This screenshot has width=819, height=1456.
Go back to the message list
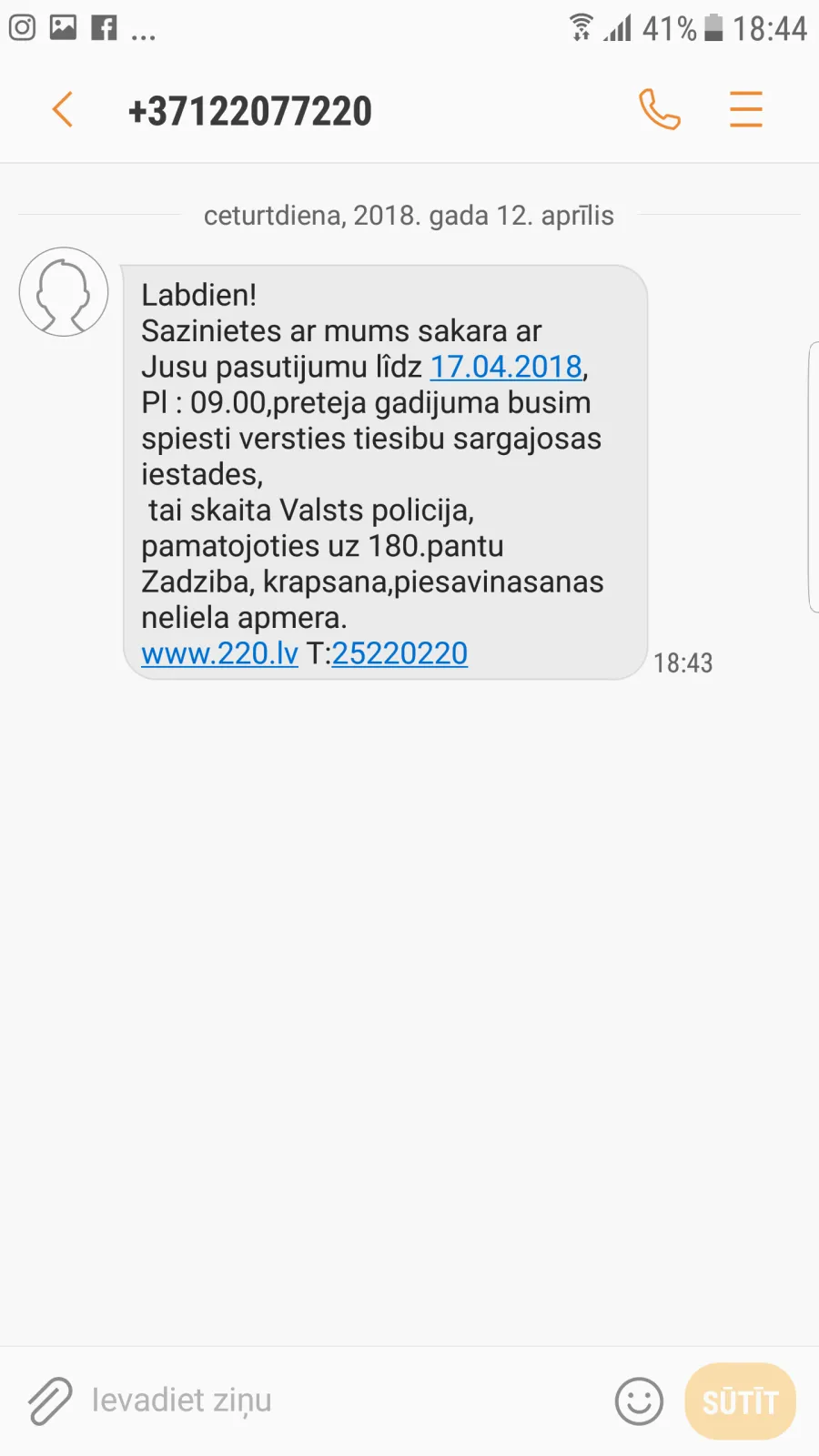click(62, 110)
